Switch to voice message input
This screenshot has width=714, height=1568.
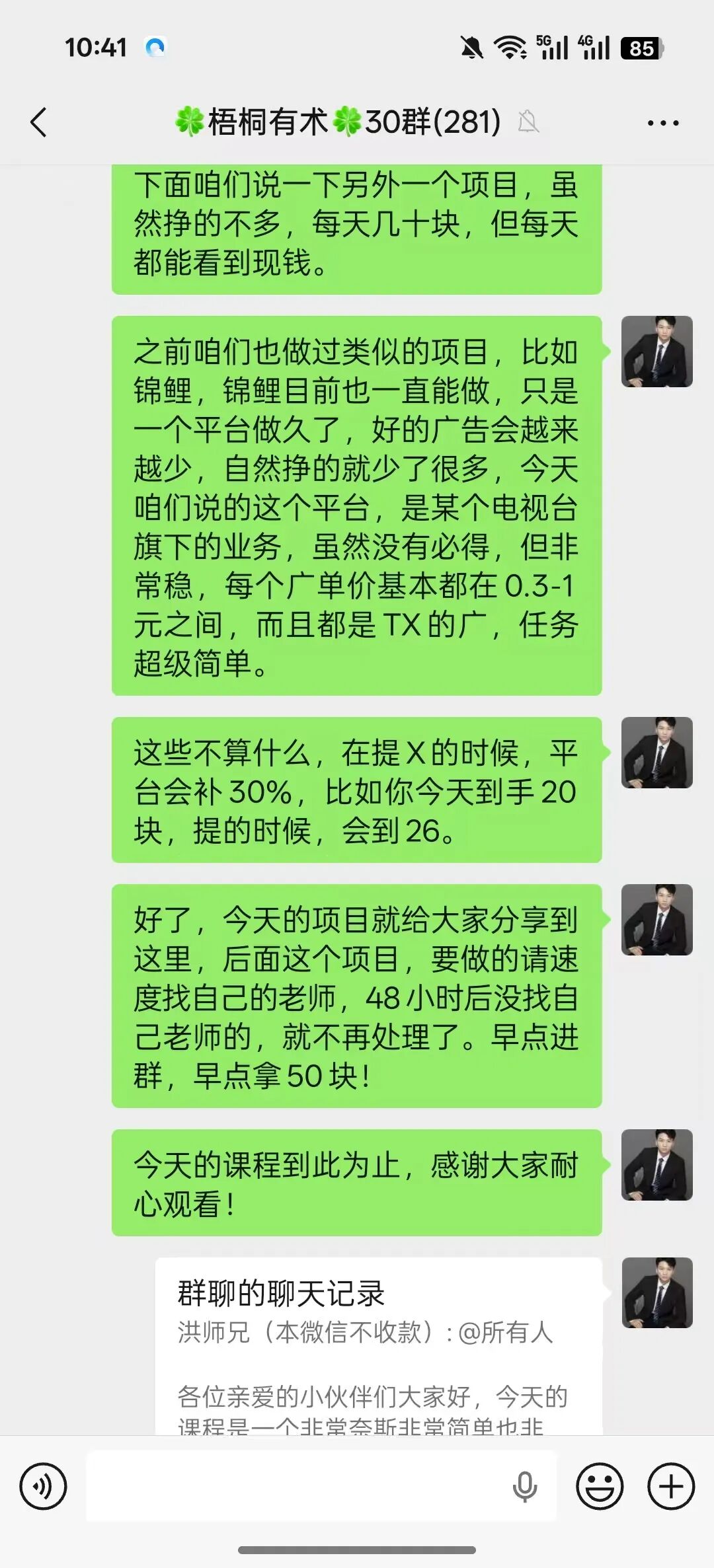pos(43,1486)
